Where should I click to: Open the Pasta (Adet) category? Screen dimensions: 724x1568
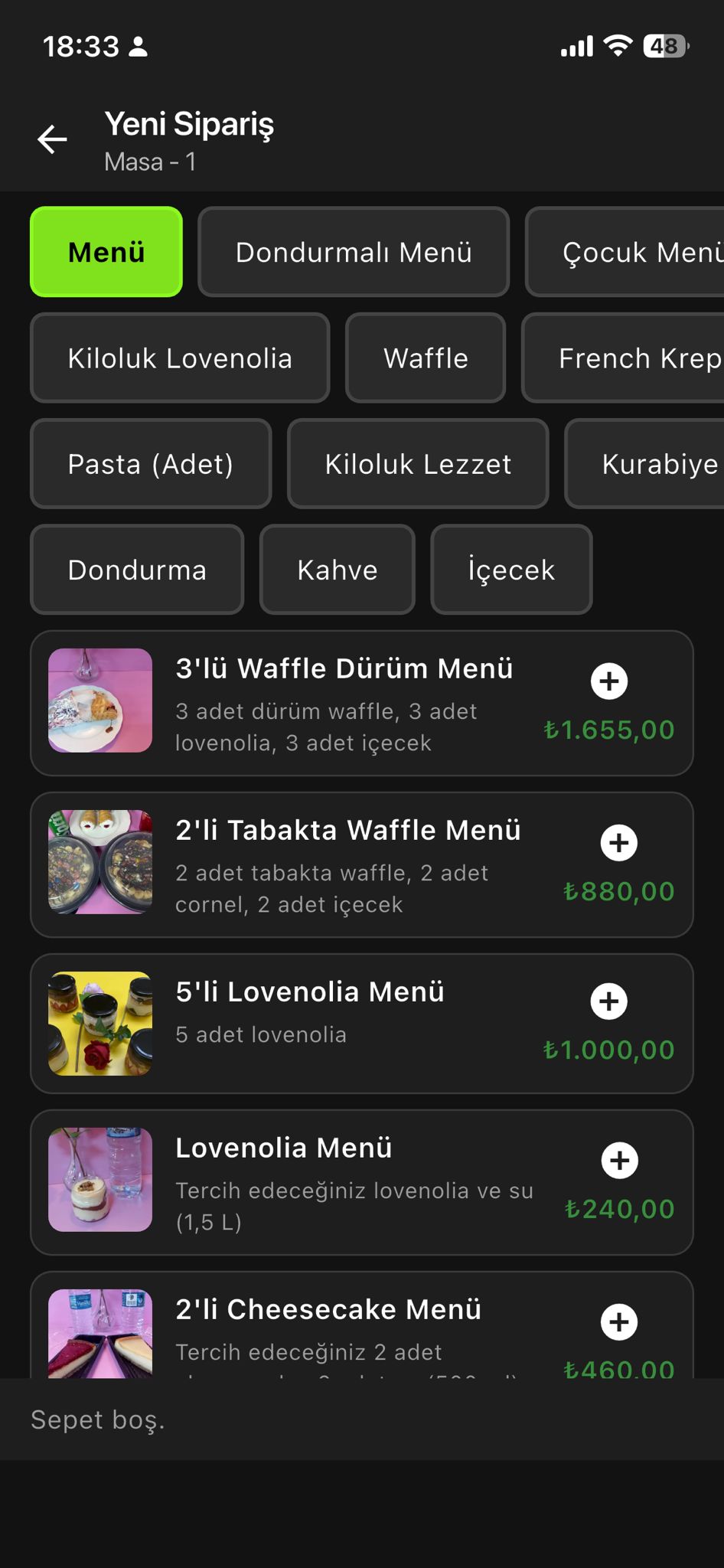[x=151, y=463]
